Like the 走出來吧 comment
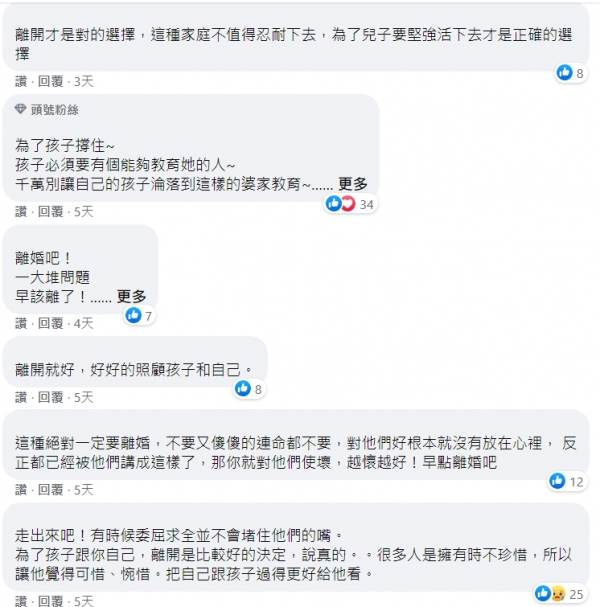 pos(21,600)
